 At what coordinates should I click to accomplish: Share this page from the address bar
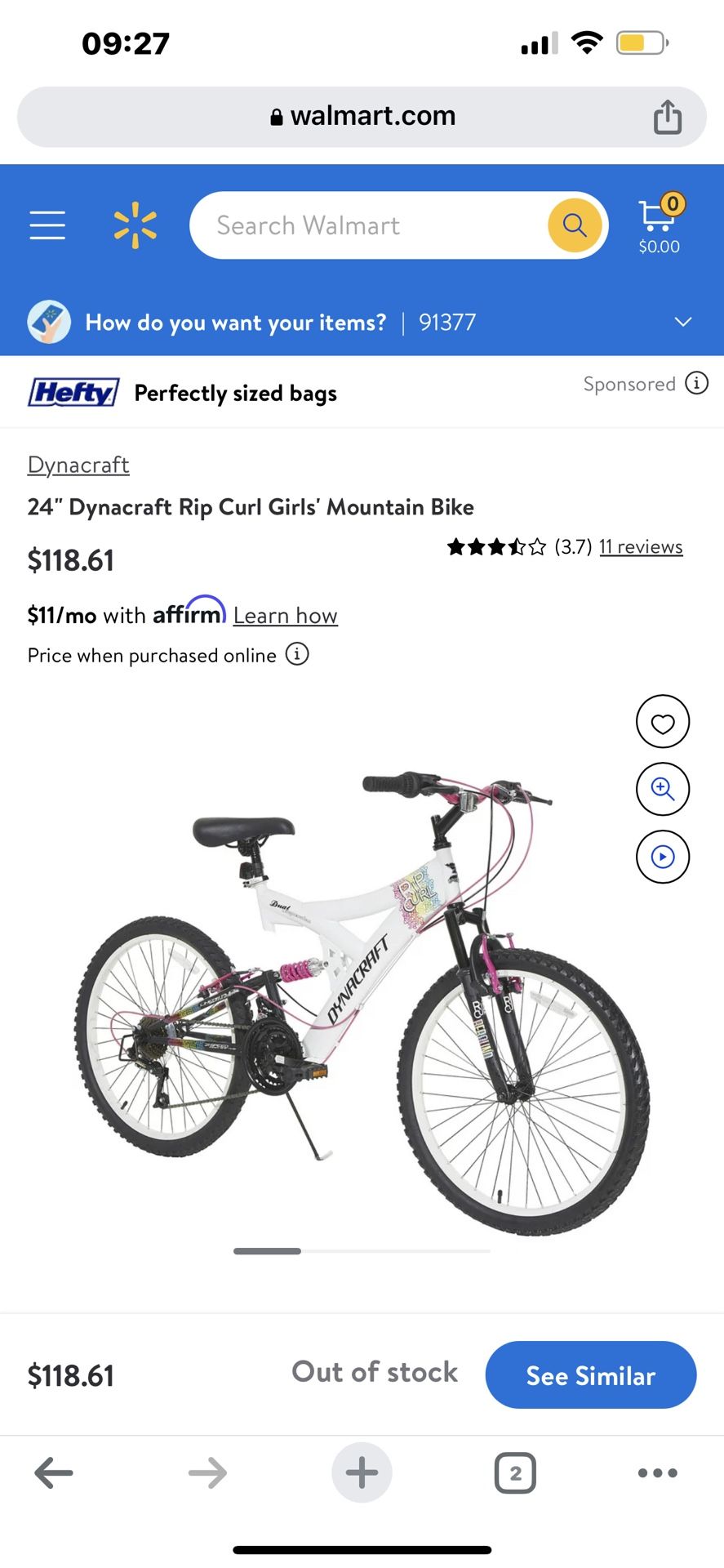(x=668, y=117)
